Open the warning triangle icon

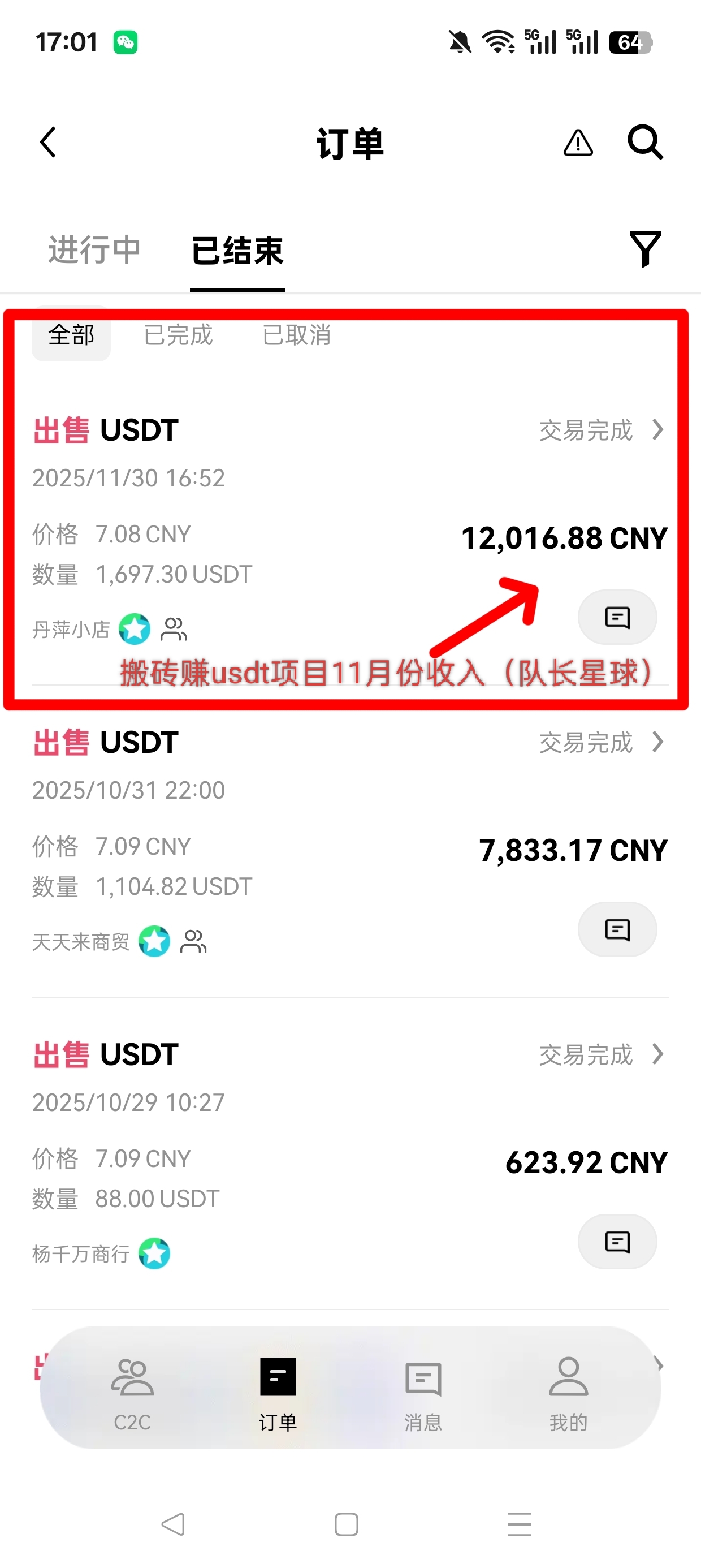pos(577,144)
